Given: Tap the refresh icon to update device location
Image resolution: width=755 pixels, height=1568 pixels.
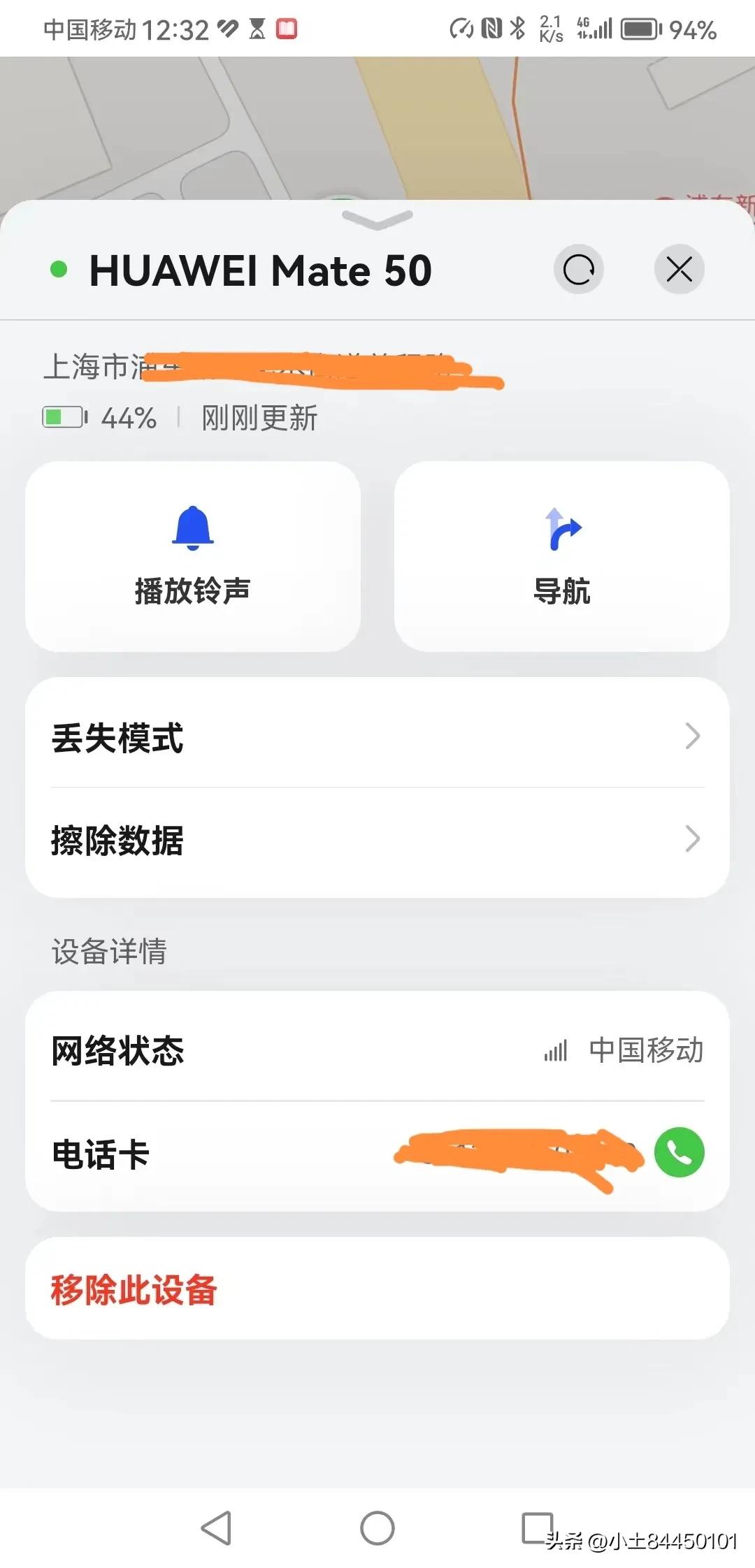Looking at the screenshot, I should [578, 269].
